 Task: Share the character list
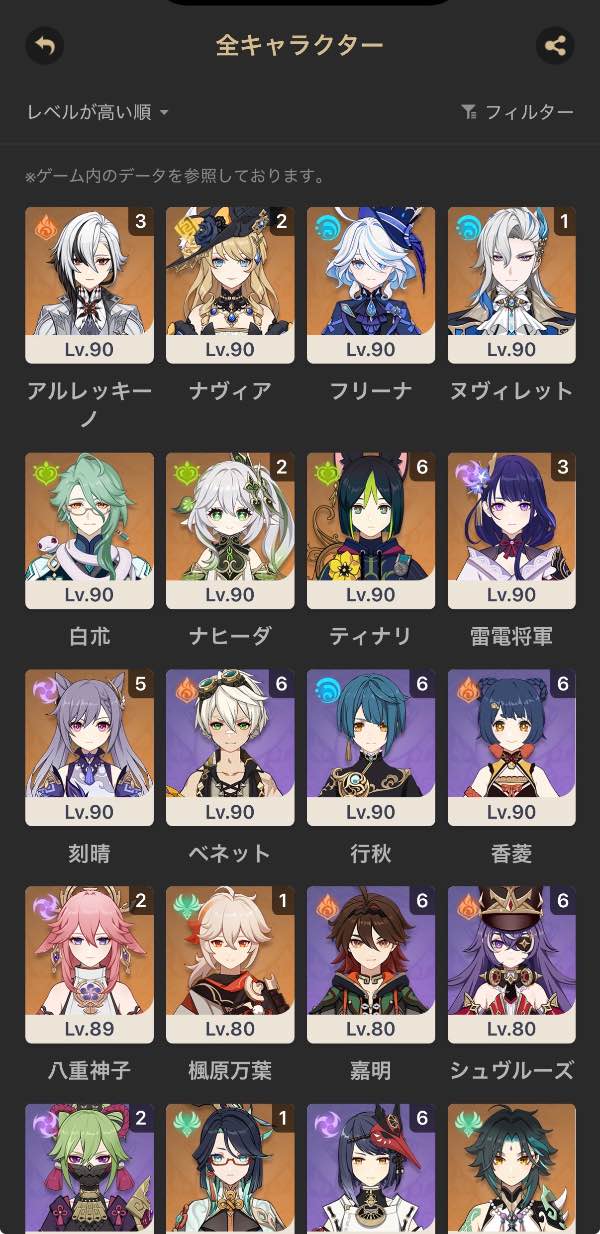tap(555, 45)
